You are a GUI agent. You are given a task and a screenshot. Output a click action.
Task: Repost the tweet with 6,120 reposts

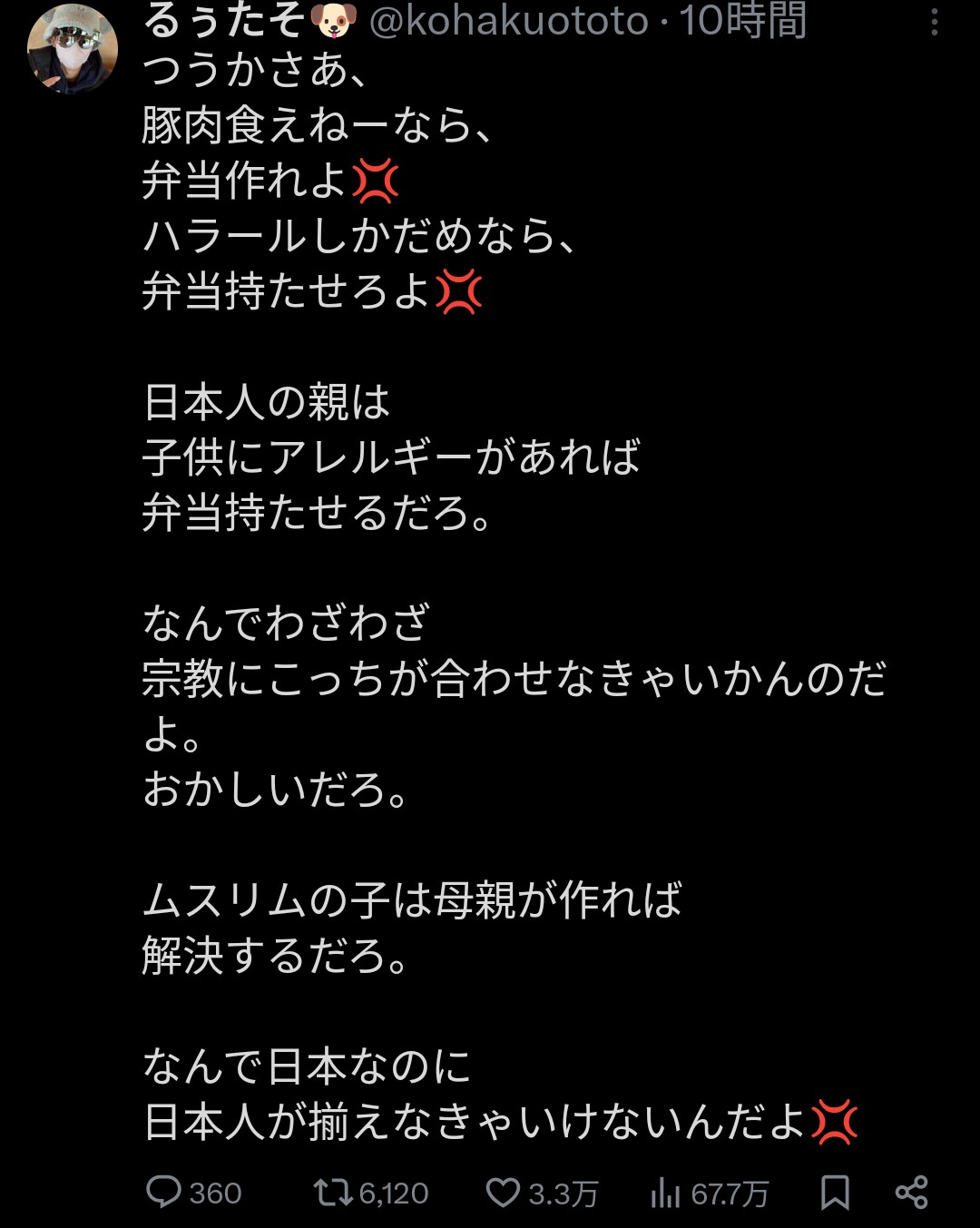coord(333,1192)
